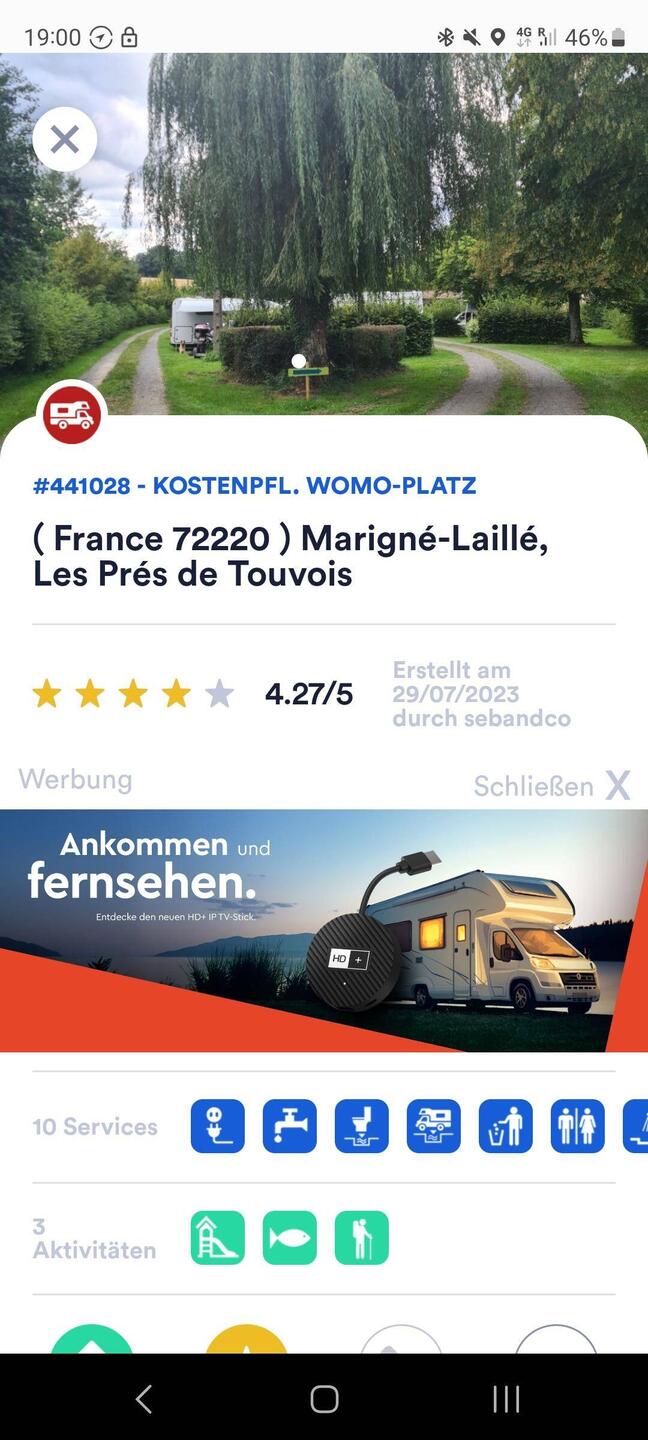This screenshot has width=648, height=1440.
Task: Close the campsite detail view
Action: click(65, 139)
